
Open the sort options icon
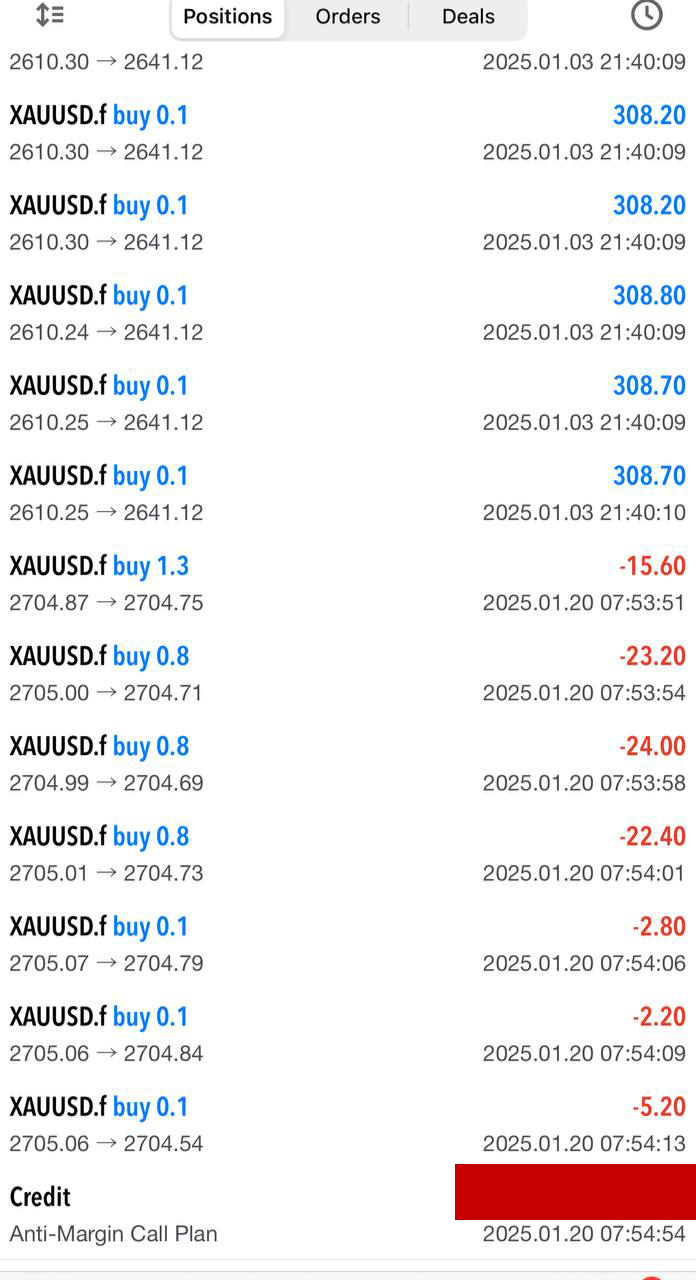[49, 15]
